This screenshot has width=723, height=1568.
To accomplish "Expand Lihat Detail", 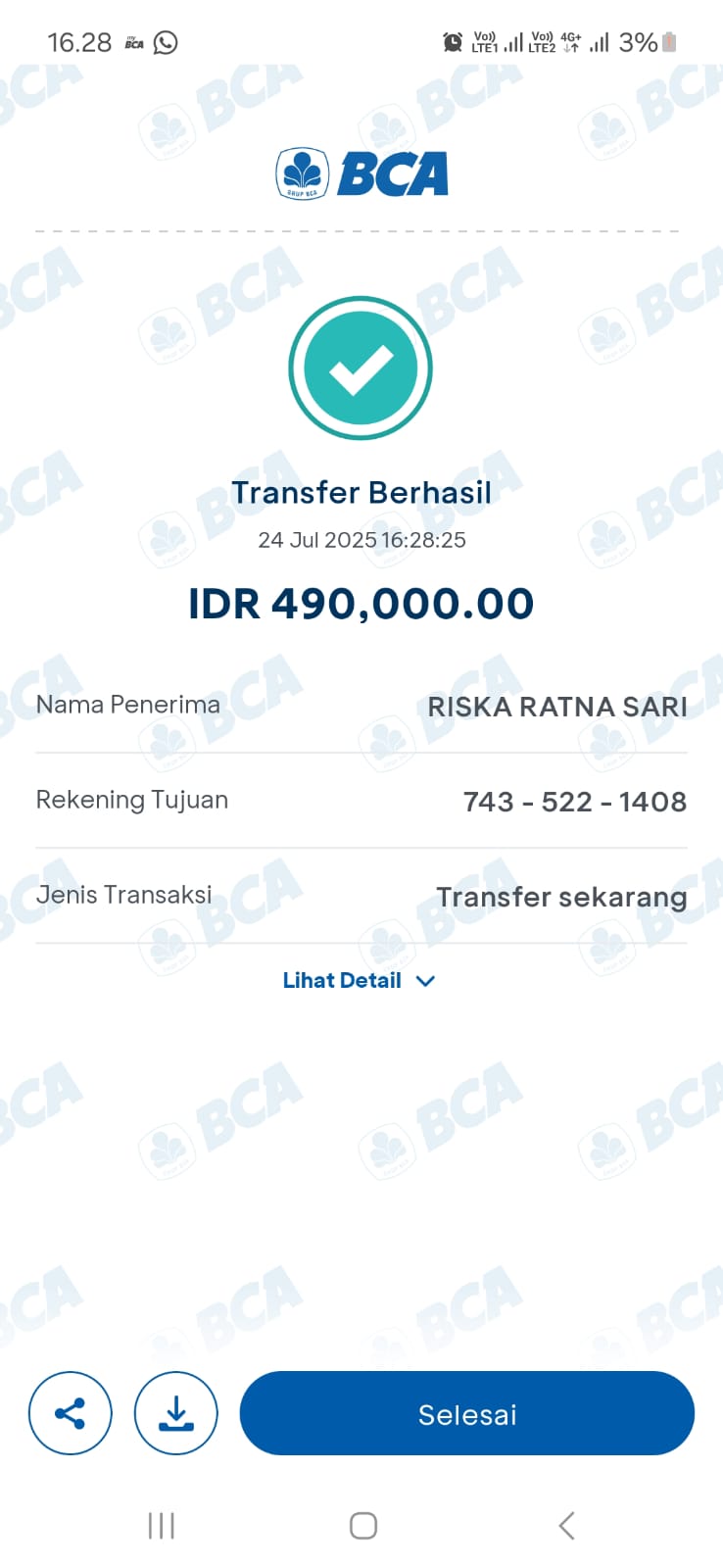I will pos(359,980).
